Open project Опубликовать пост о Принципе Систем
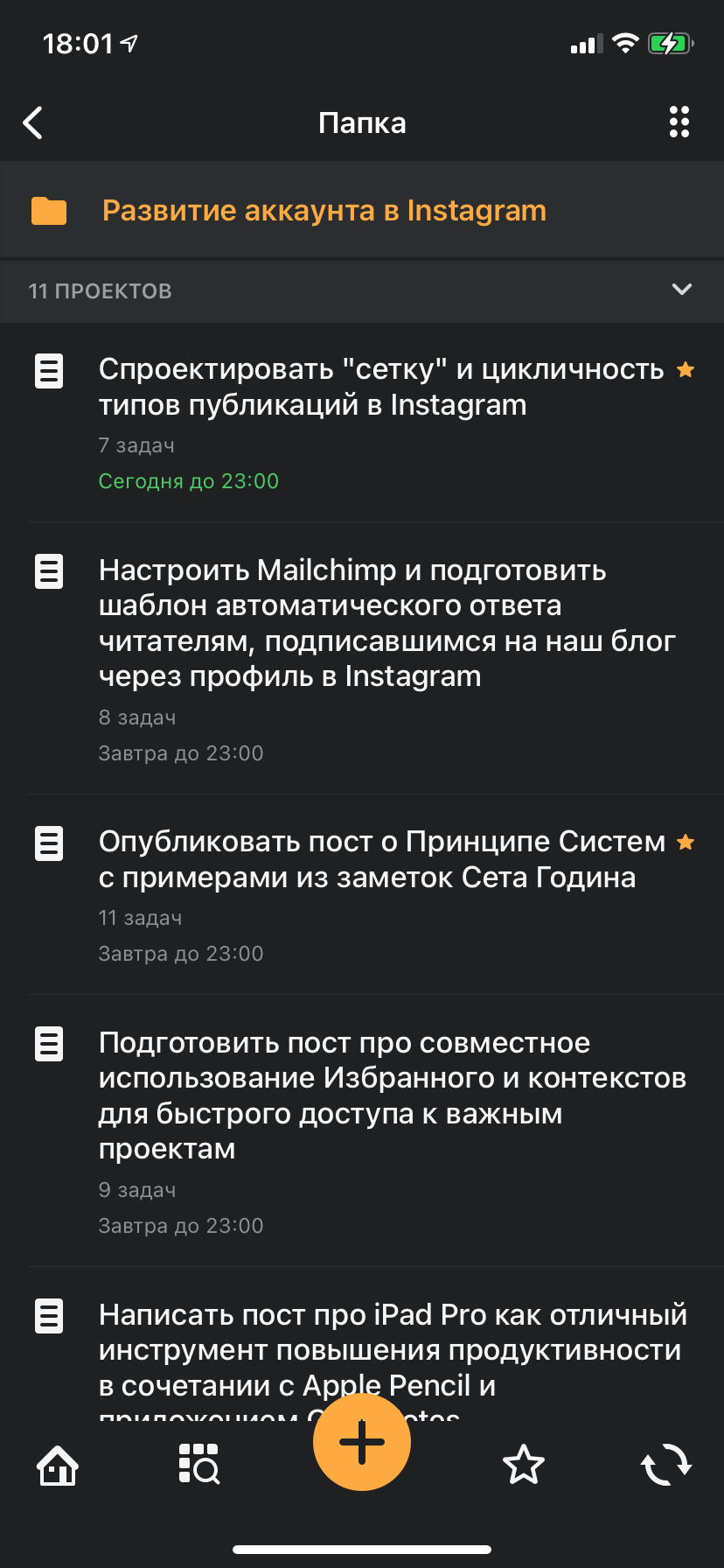This screenshot has width=724, height=1568. pos(380,859)
